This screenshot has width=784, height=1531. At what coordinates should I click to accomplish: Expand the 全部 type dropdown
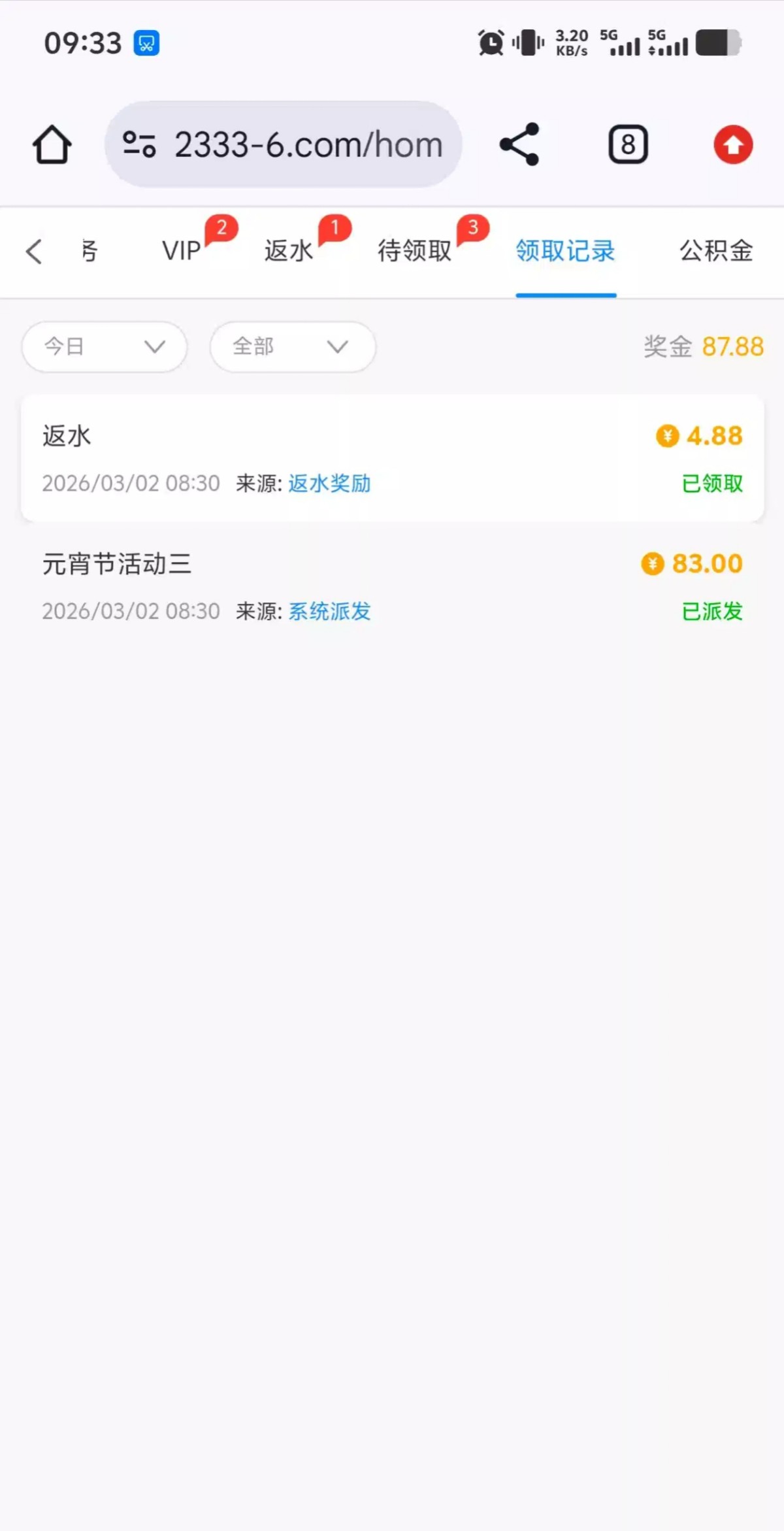point(293,347)
